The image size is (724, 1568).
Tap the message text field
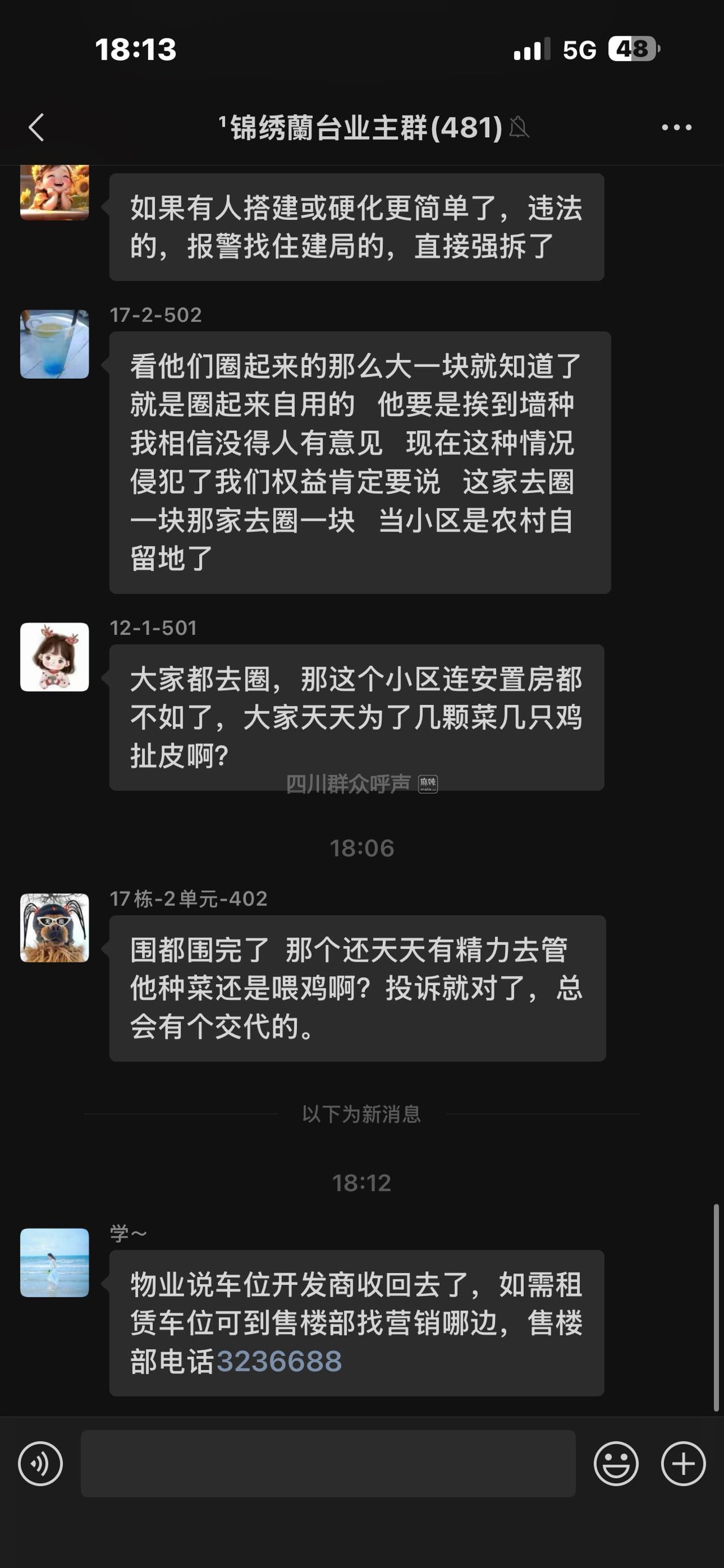point(327,1463)
